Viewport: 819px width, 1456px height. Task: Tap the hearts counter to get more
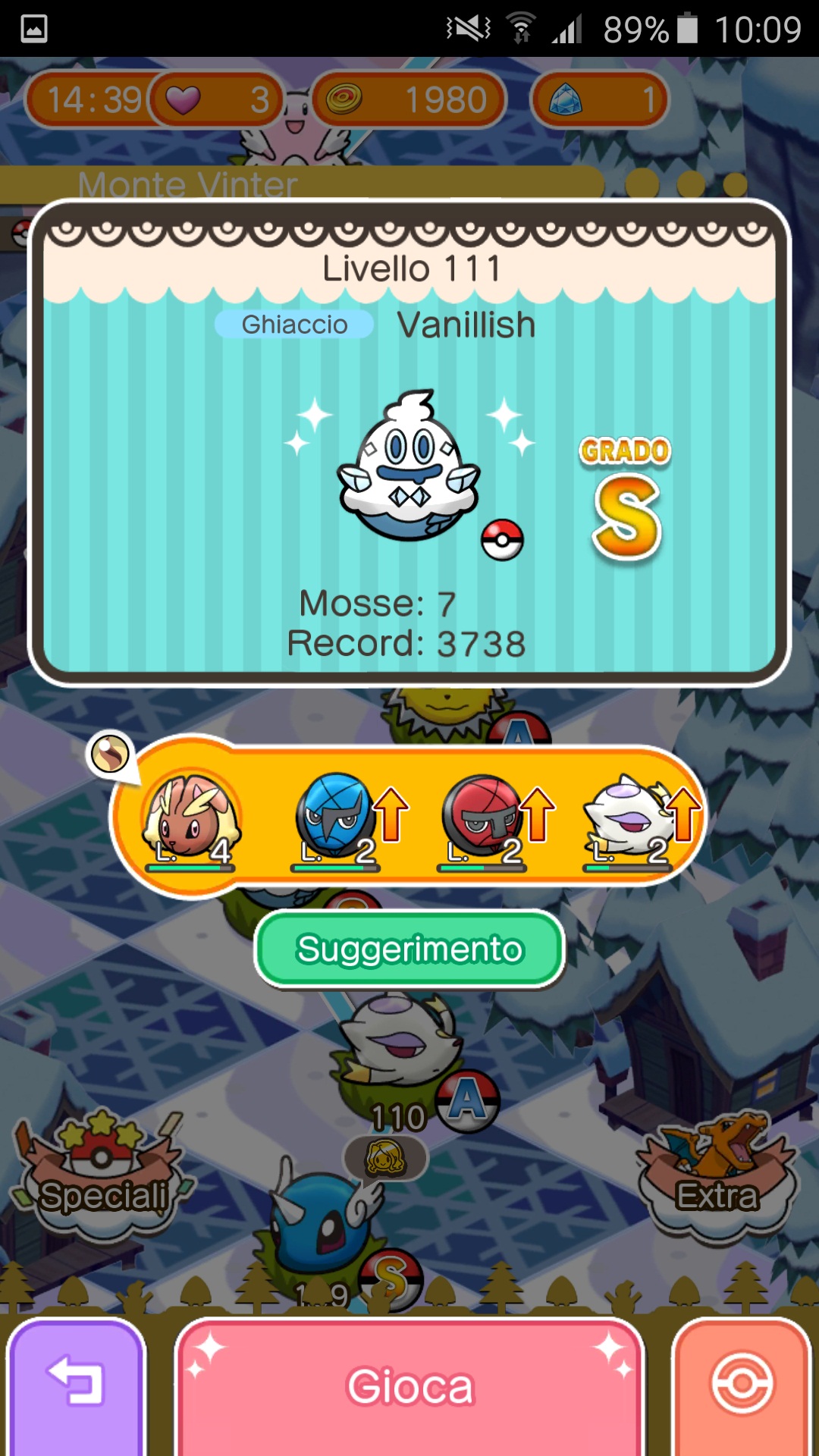pos(216,99)
